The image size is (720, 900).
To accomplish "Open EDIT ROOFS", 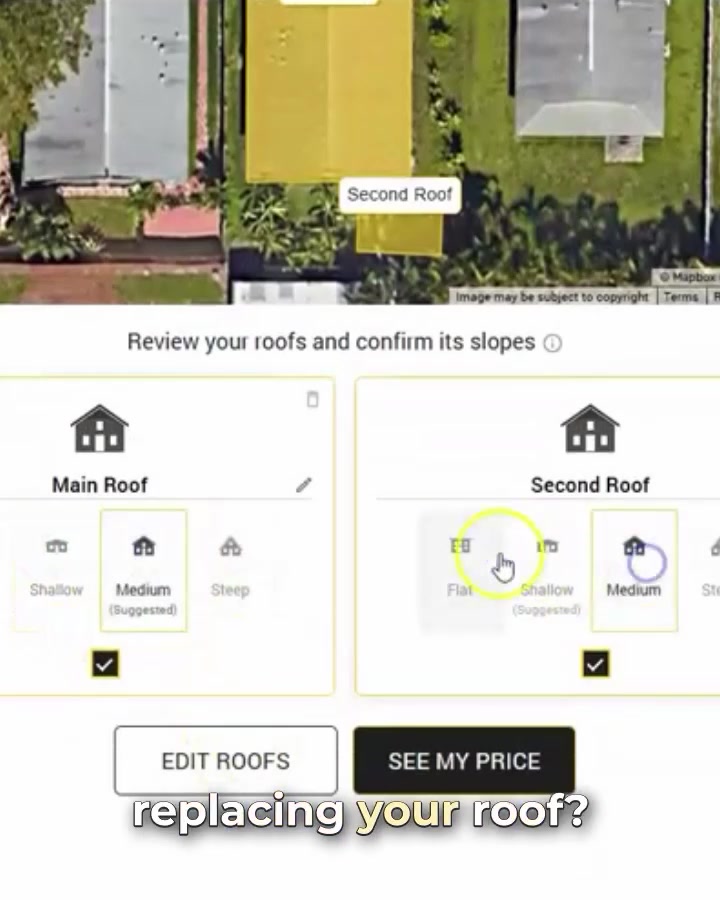I will click(x=225, y=761).
